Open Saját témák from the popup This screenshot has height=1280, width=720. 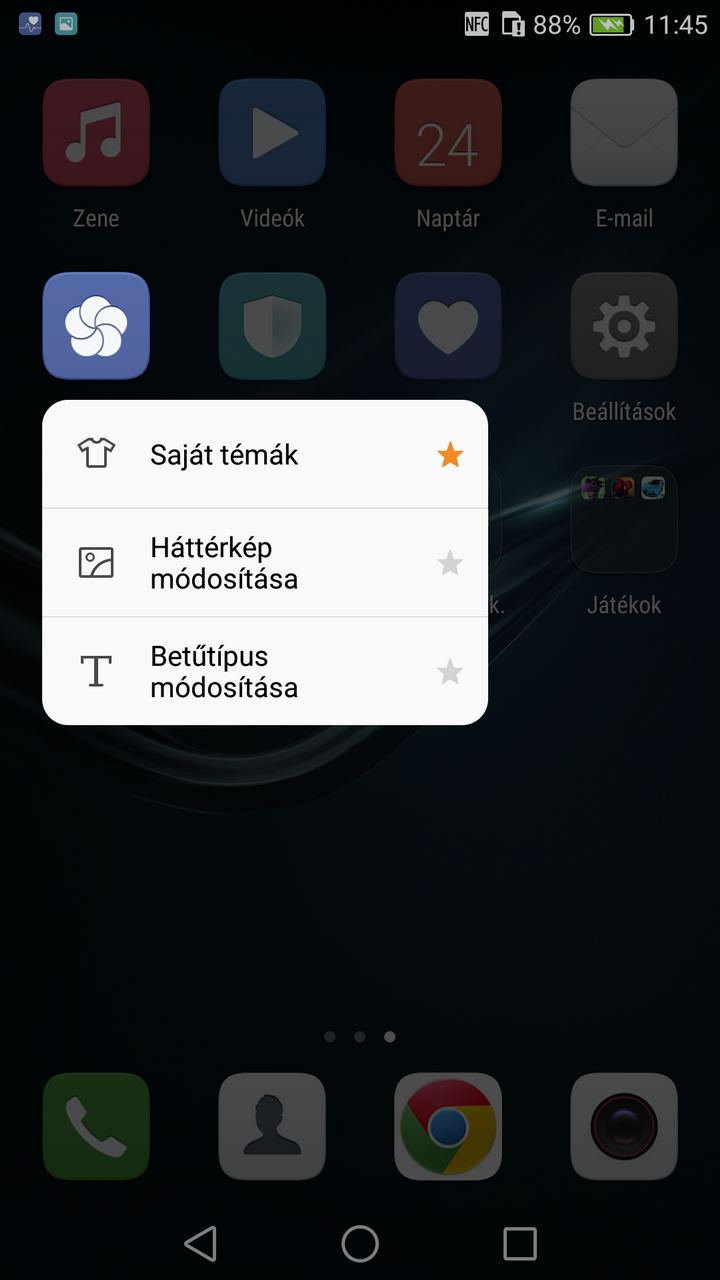[225, 455]
